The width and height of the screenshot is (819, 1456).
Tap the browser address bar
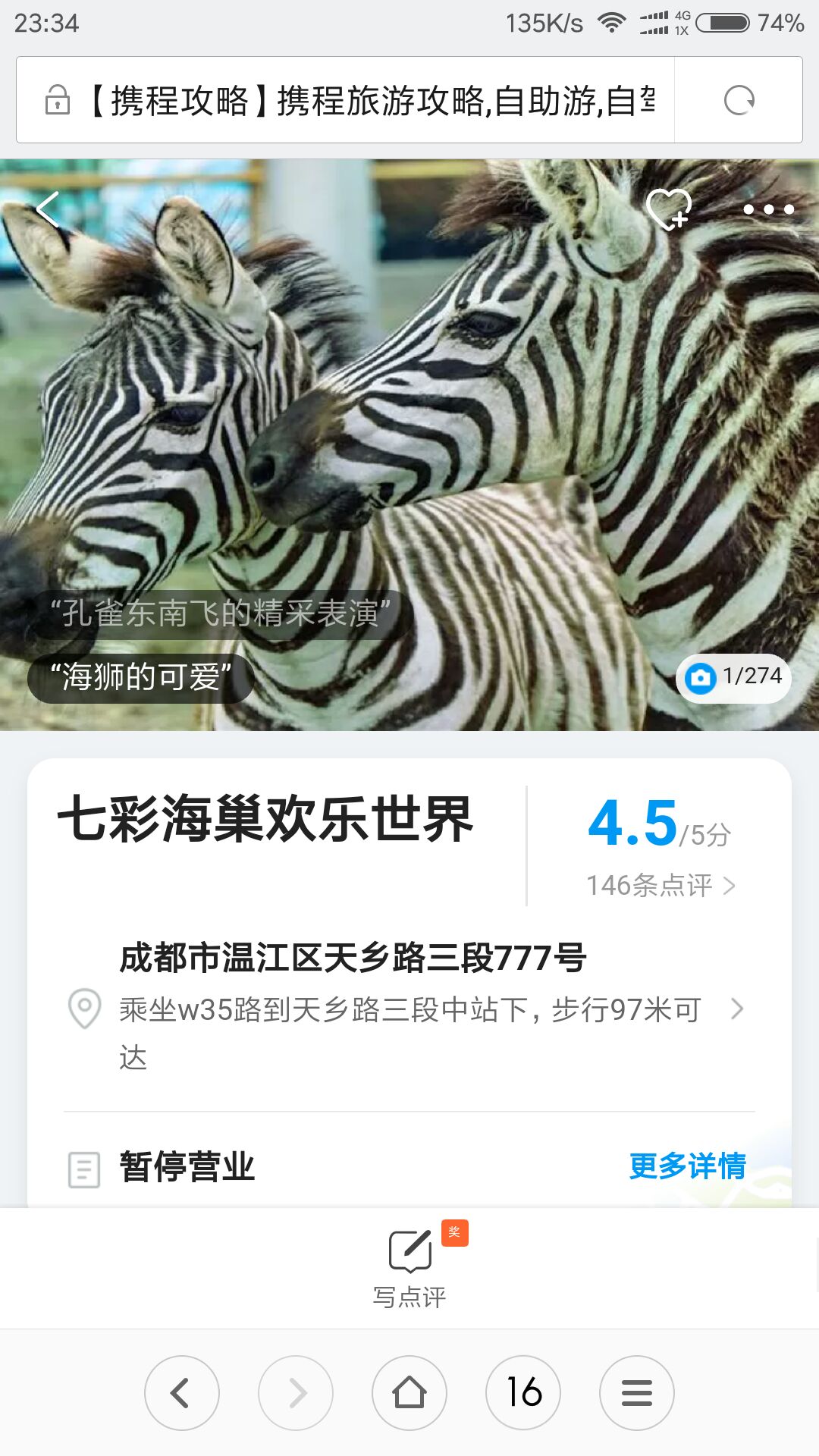coord(346,100)
